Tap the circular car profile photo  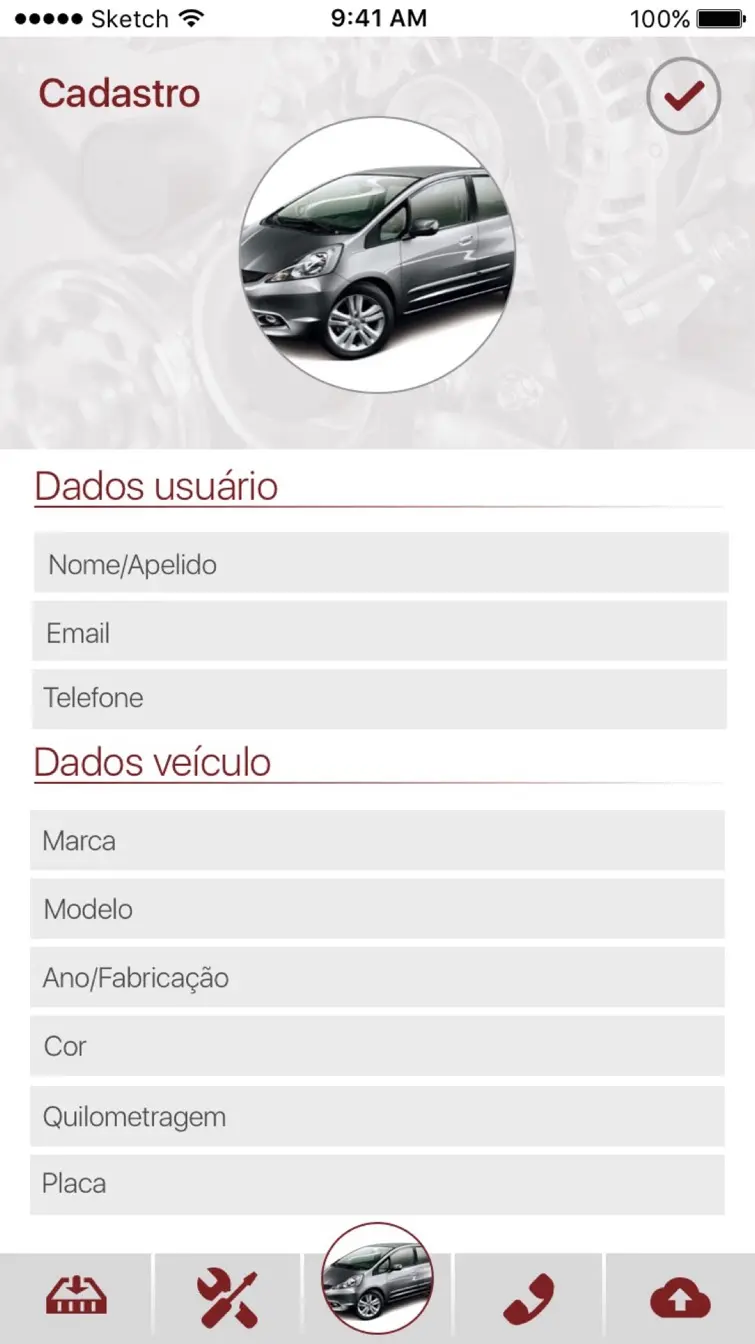point(378,255)
